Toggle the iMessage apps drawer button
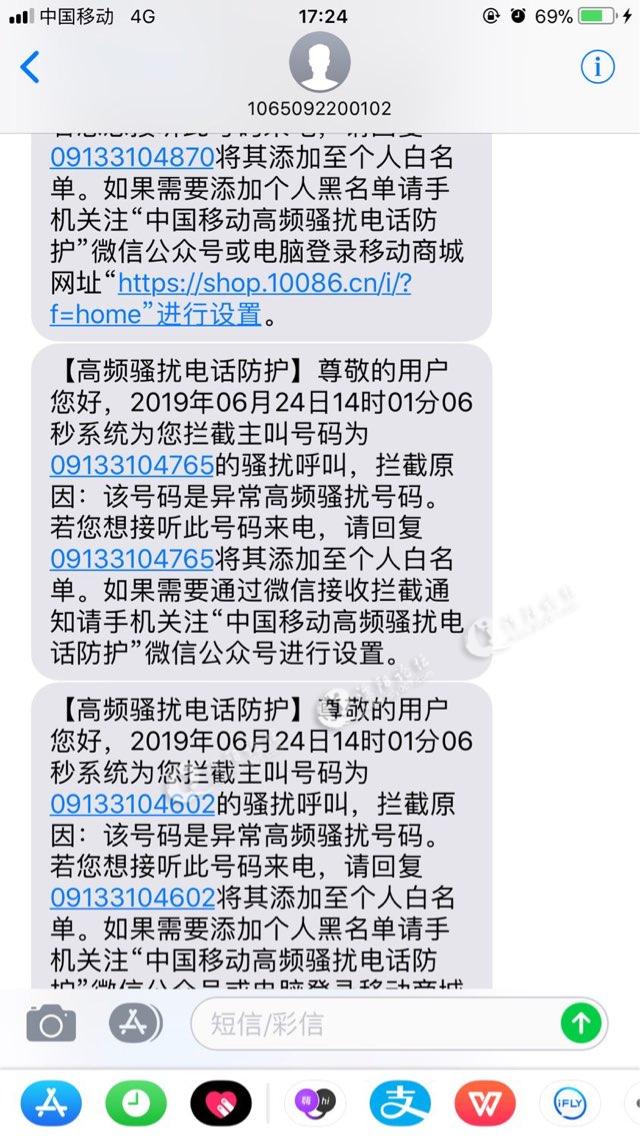 coord(135,1024)
